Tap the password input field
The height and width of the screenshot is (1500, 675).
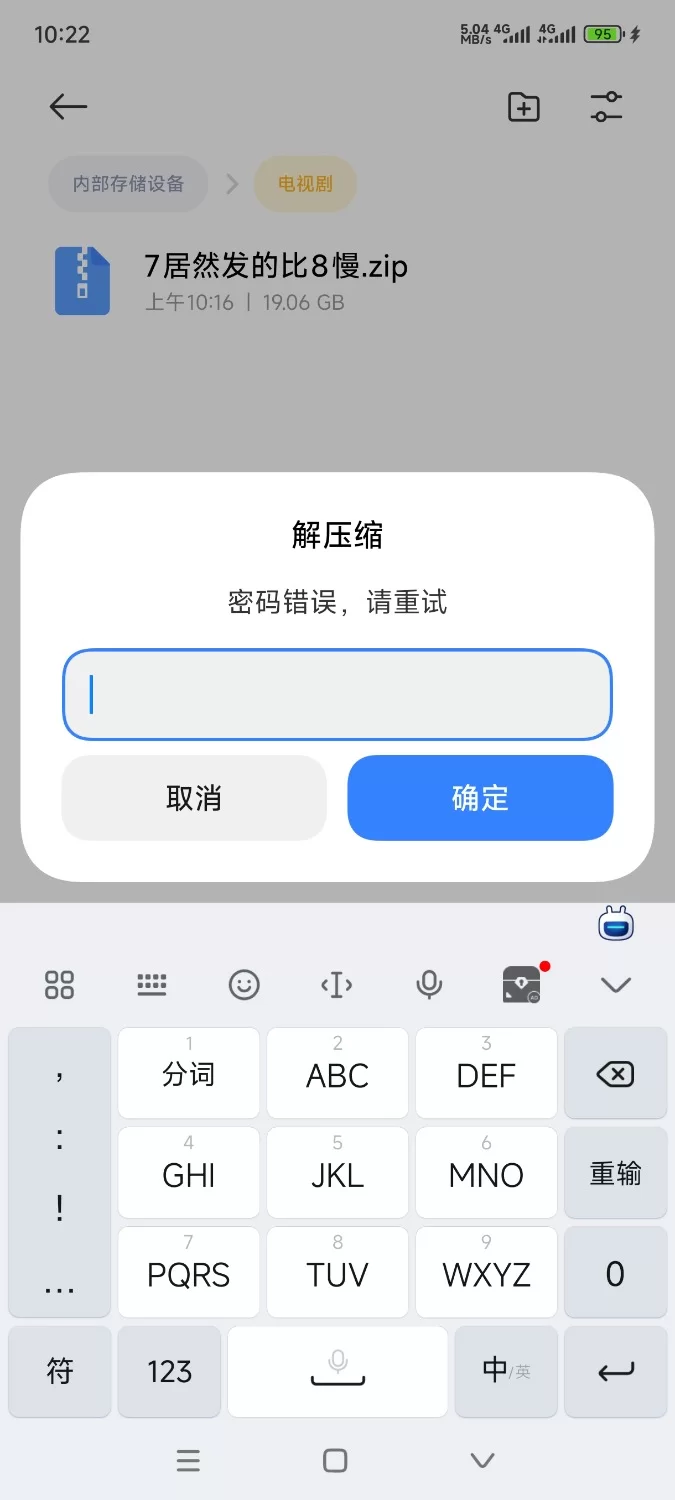[x=337, y=695]
